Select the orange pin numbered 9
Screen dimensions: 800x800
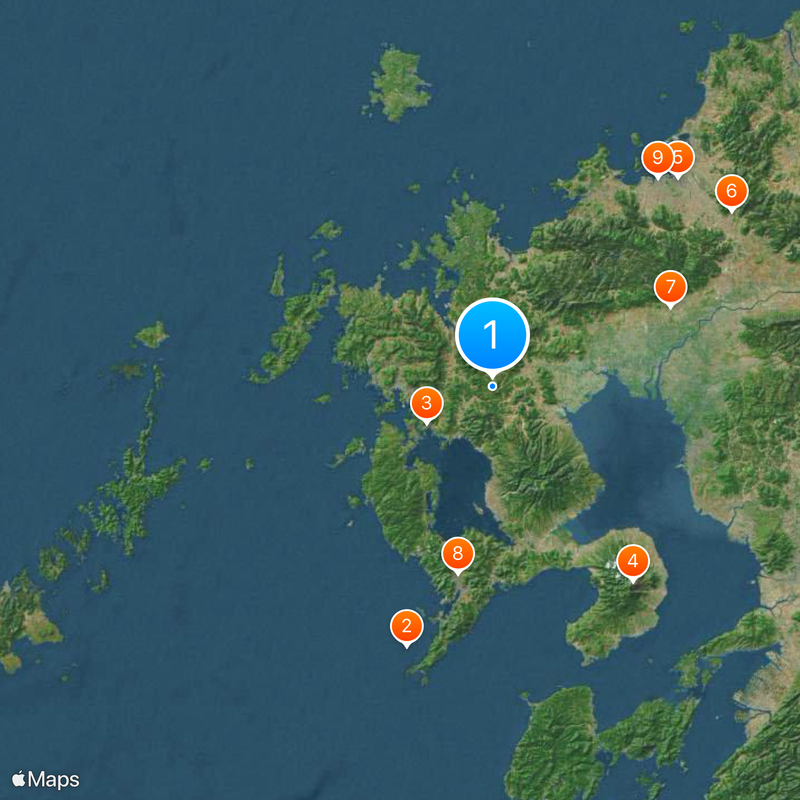click(656, 157)
